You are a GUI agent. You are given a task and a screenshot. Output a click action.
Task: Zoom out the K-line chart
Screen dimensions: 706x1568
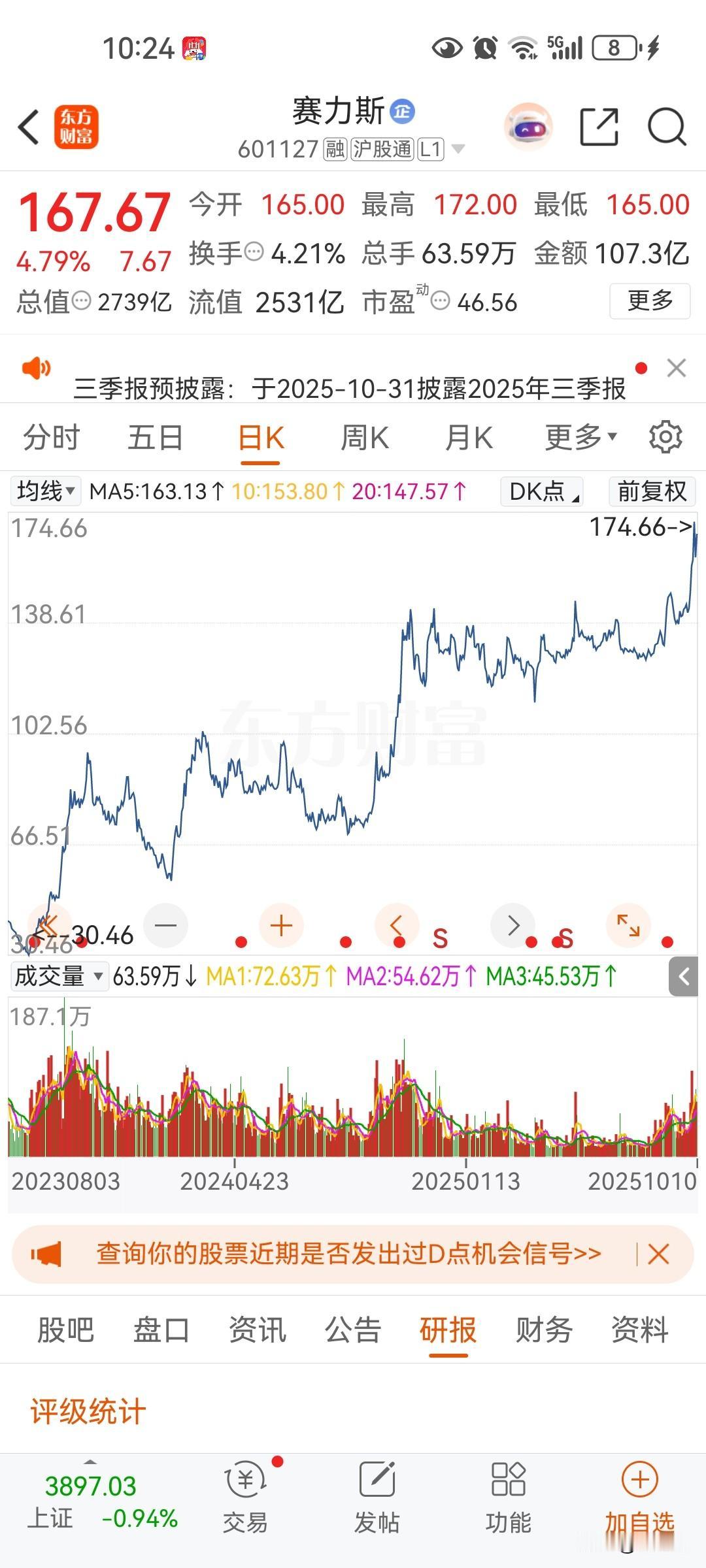[165, 926]
